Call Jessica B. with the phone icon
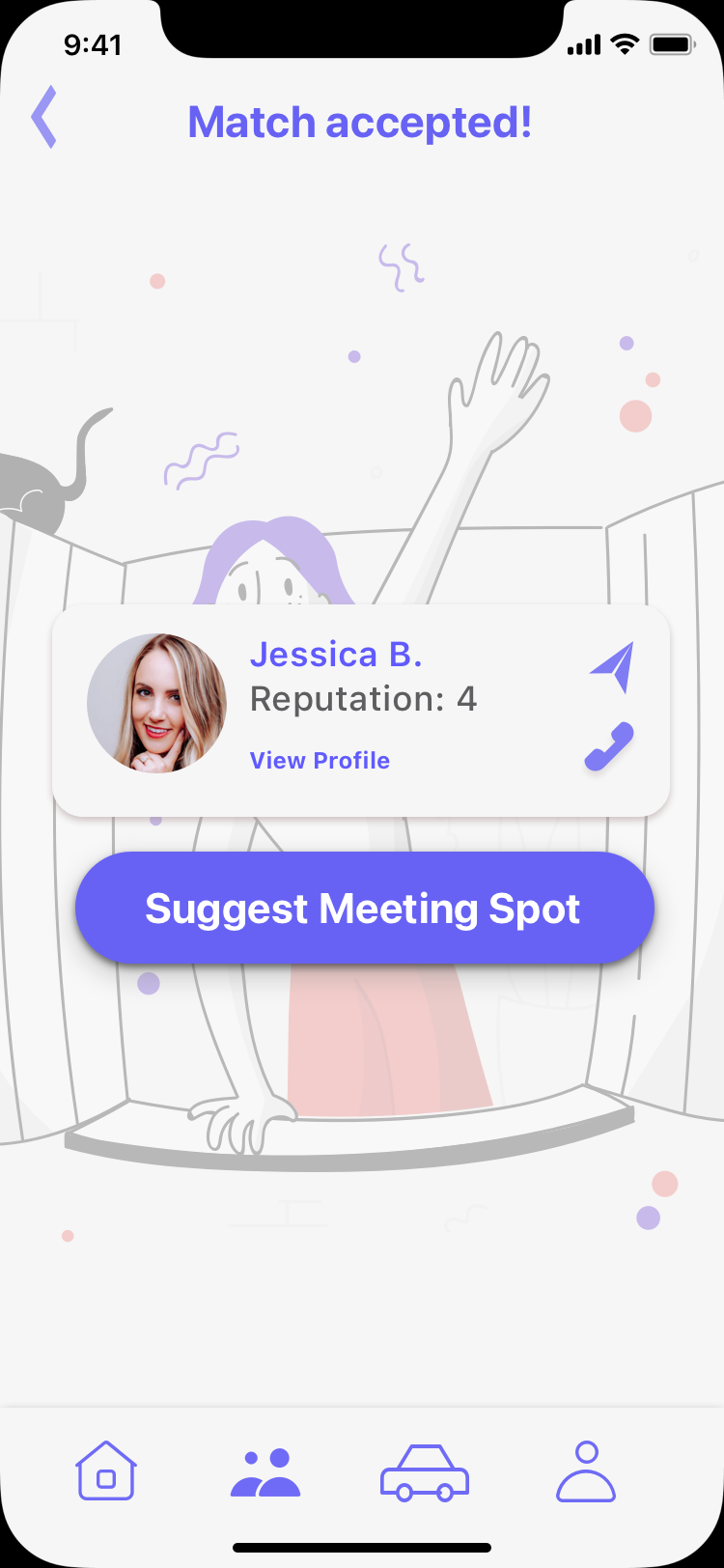 609,747
